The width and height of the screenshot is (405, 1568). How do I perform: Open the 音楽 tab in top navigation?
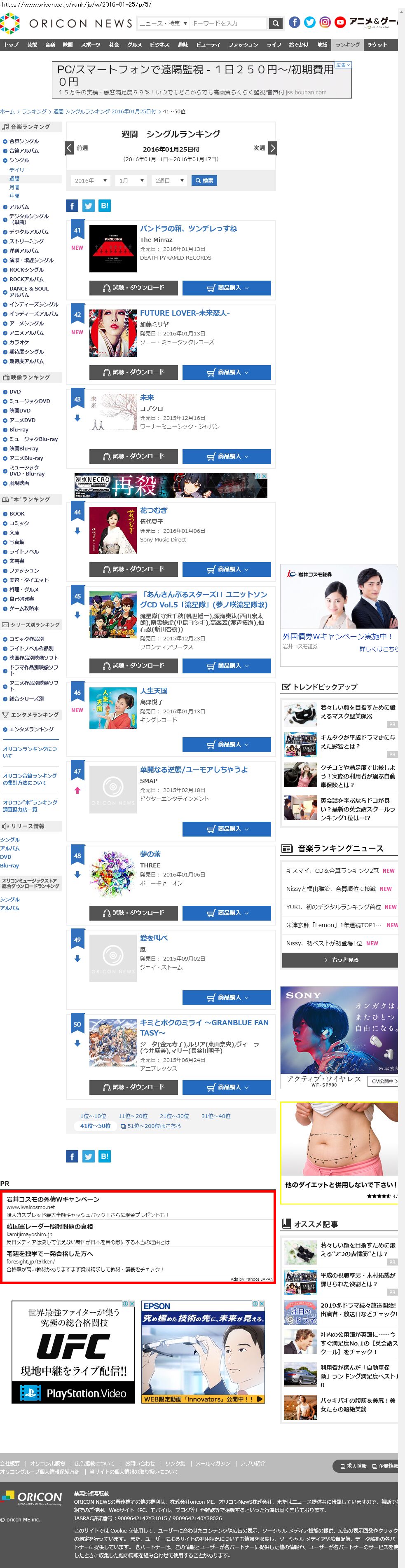51,45
